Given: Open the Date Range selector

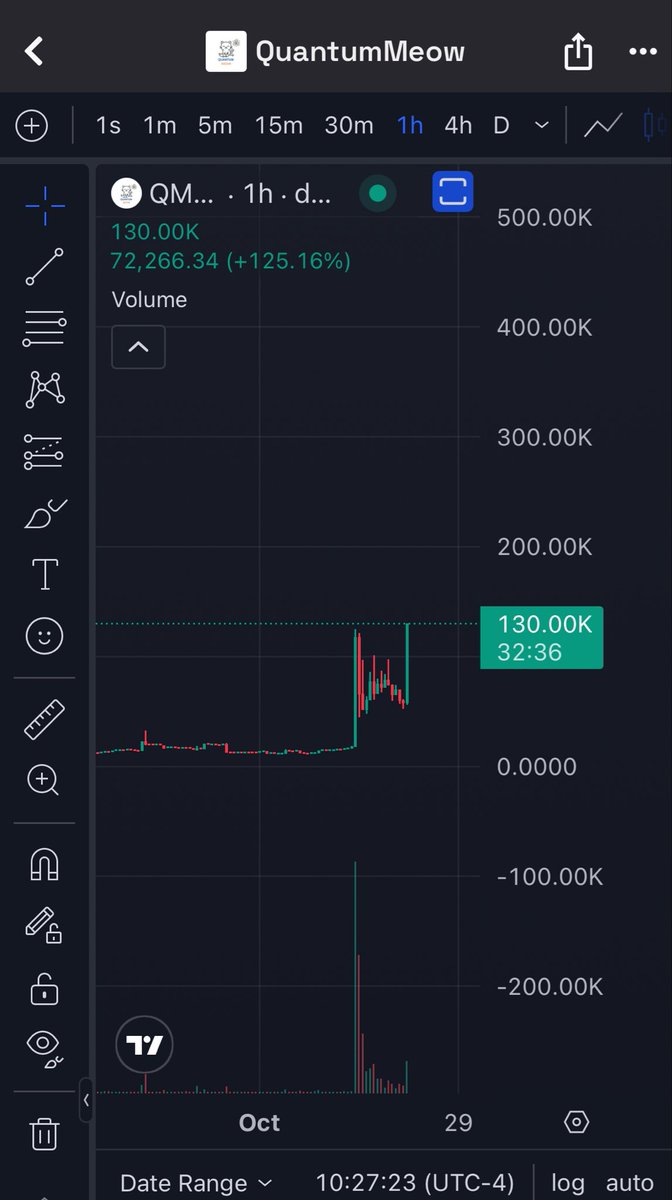Looking at the screenshot, I should pyautogui.click(x=196, y=1183).
